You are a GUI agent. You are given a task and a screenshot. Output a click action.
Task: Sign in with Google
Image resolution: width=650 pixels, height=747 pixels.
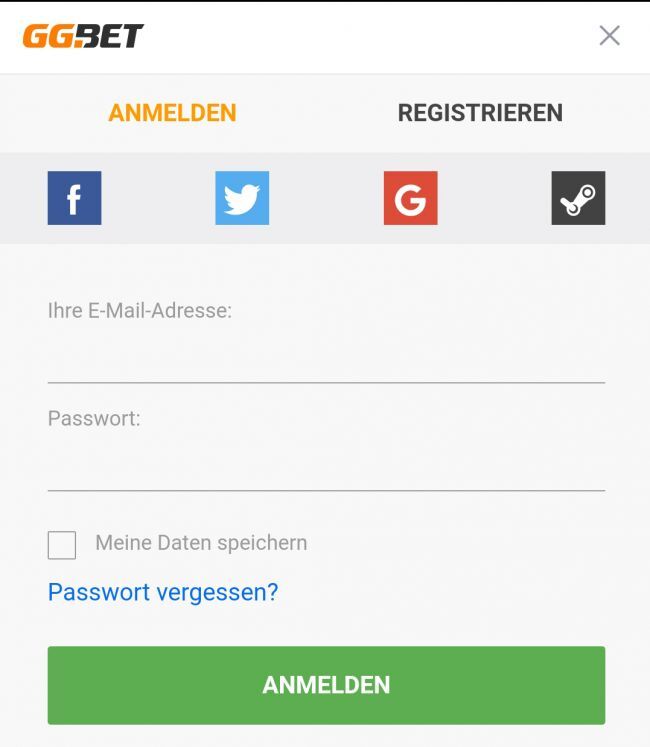tap(410, 198)
